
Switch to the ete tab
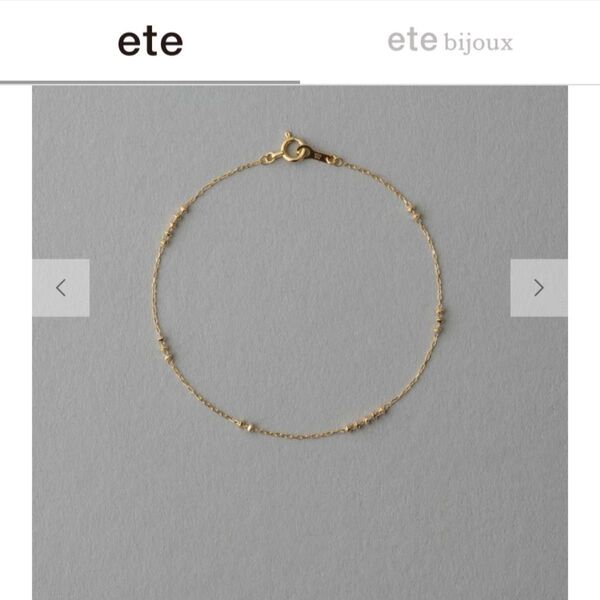click(150, 41)
